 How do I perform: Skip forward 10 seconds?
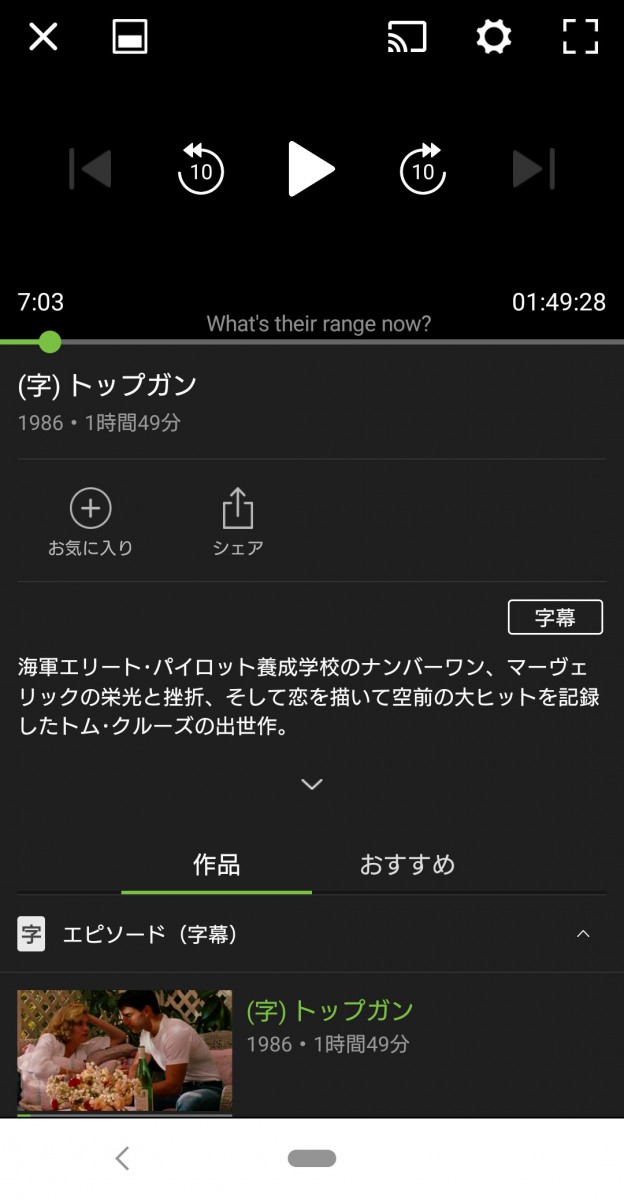click(422, 169)
